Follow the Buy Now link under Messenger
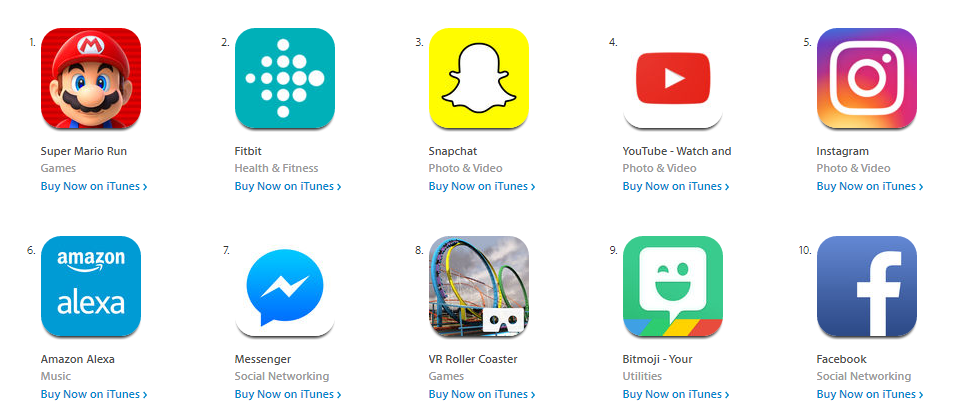This screenshot has width=961, height=420. (287, 394)
